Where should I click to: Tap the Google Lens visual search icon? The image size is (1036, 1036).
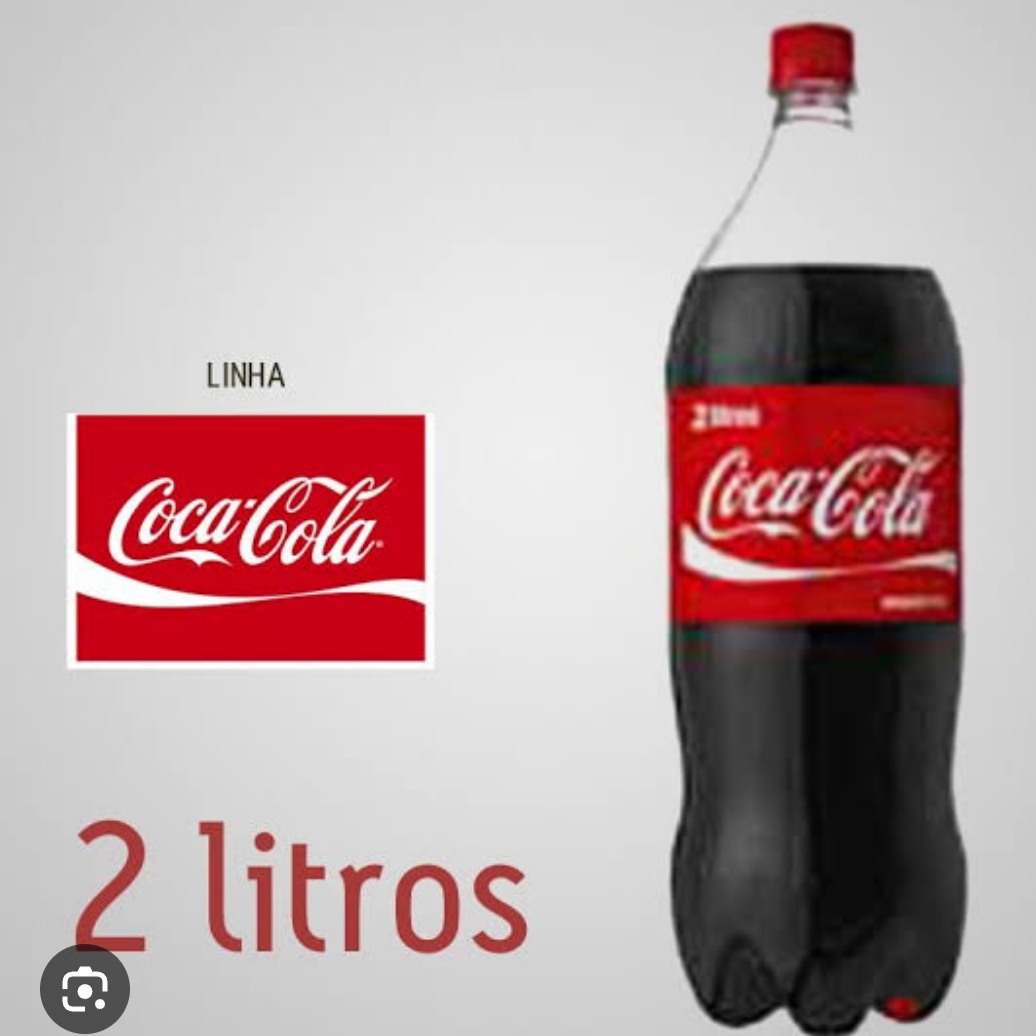click(84, 988)
